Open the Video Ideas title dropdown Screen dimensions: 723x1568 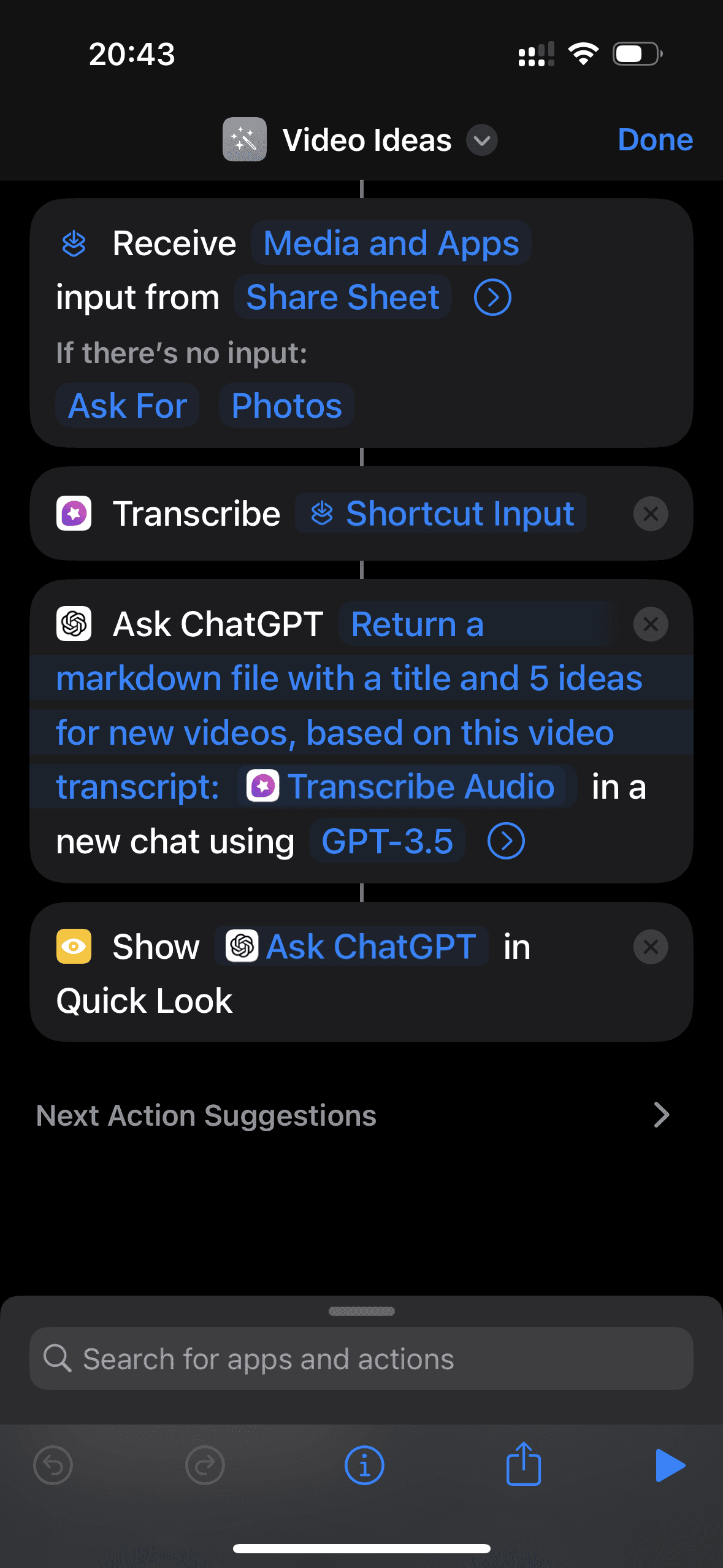[x=481, y=140]
